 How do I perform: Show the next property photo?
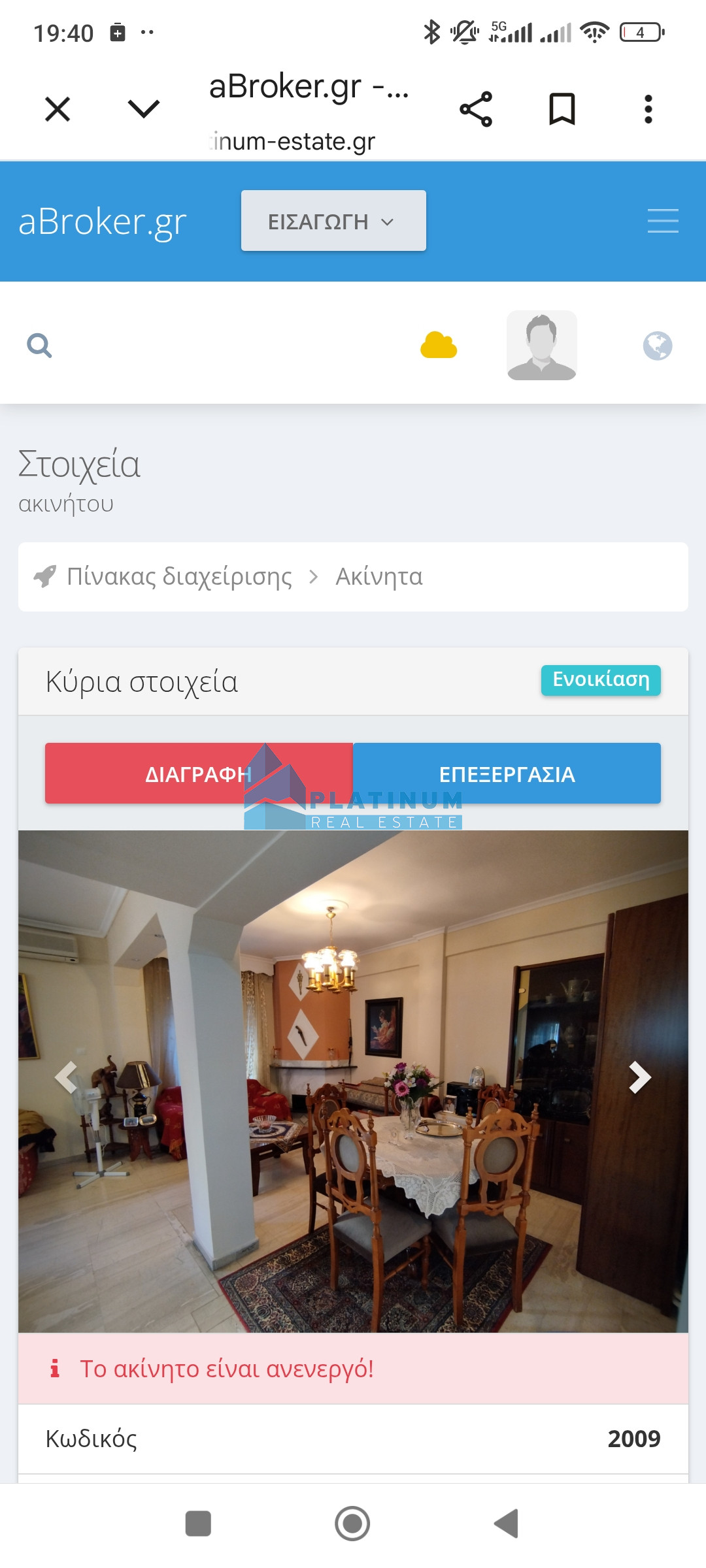coord(639,1077)
